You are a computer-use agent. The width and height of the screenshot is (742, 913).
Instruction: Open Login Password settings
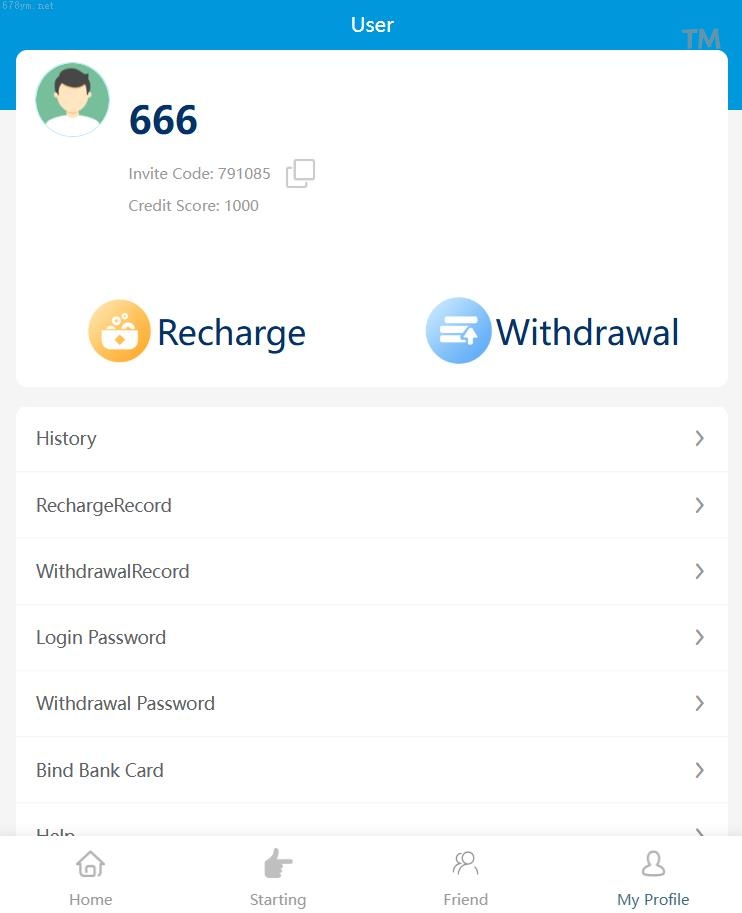tap(371, 637)
